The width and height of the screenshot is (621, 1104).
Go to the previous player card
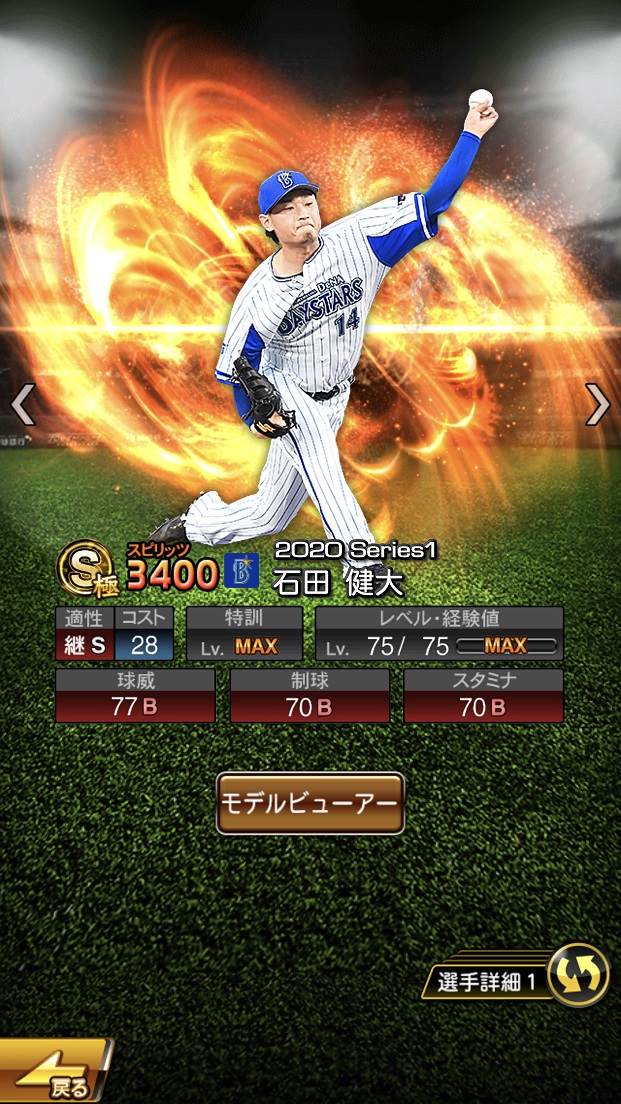tap(22, 405)
